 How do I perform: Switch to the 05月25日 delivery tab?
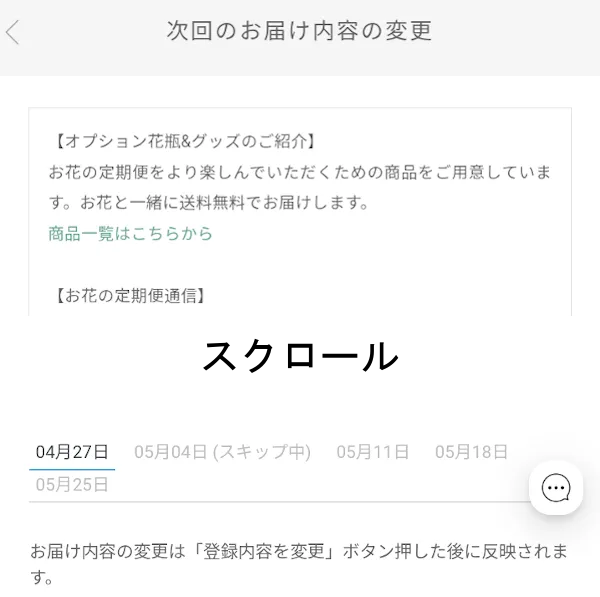(x=72, y=485)
